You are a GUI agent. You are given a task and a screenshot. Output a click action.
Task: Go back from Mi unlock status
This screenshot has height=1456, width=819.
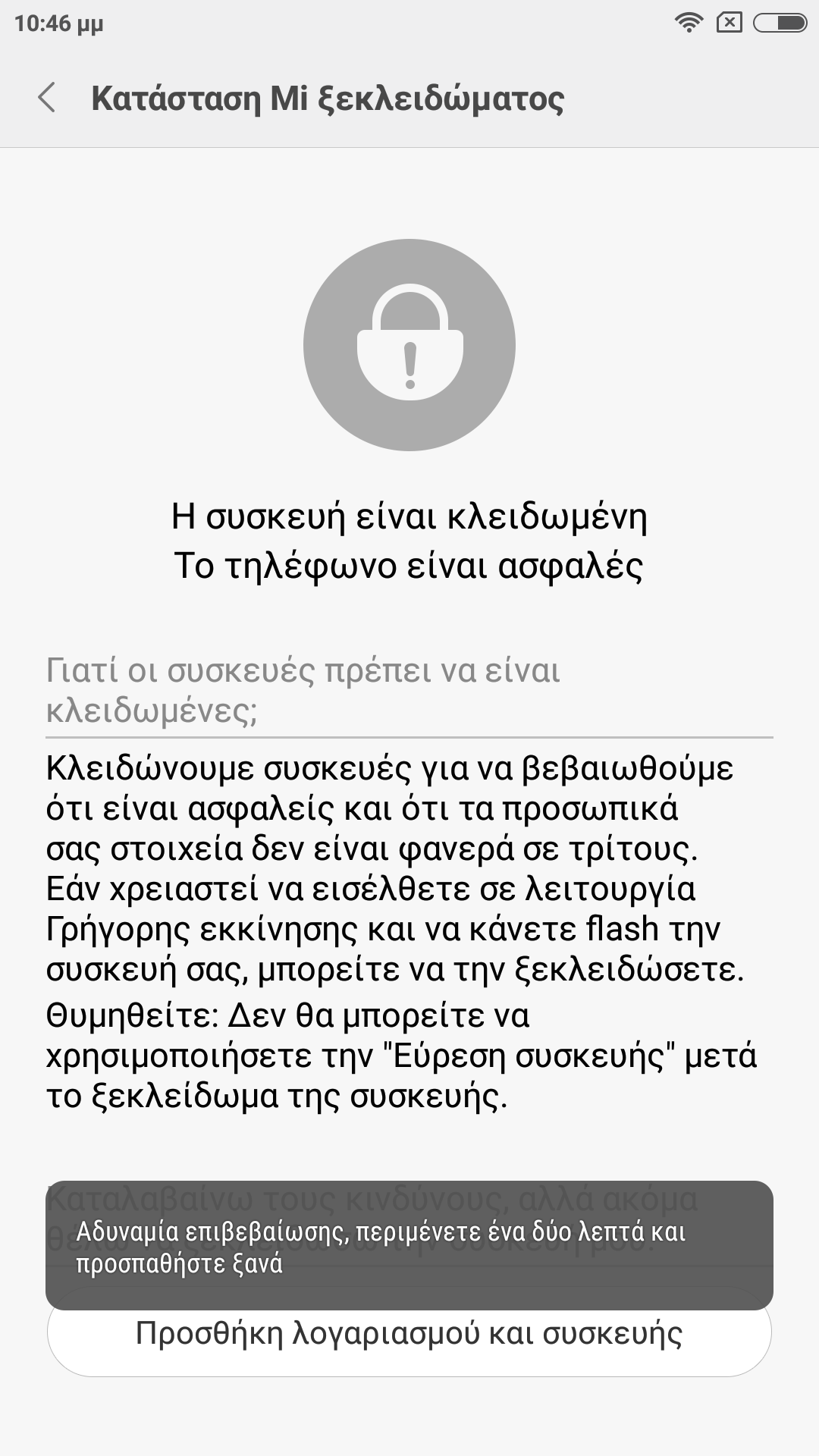pos(47,98)
